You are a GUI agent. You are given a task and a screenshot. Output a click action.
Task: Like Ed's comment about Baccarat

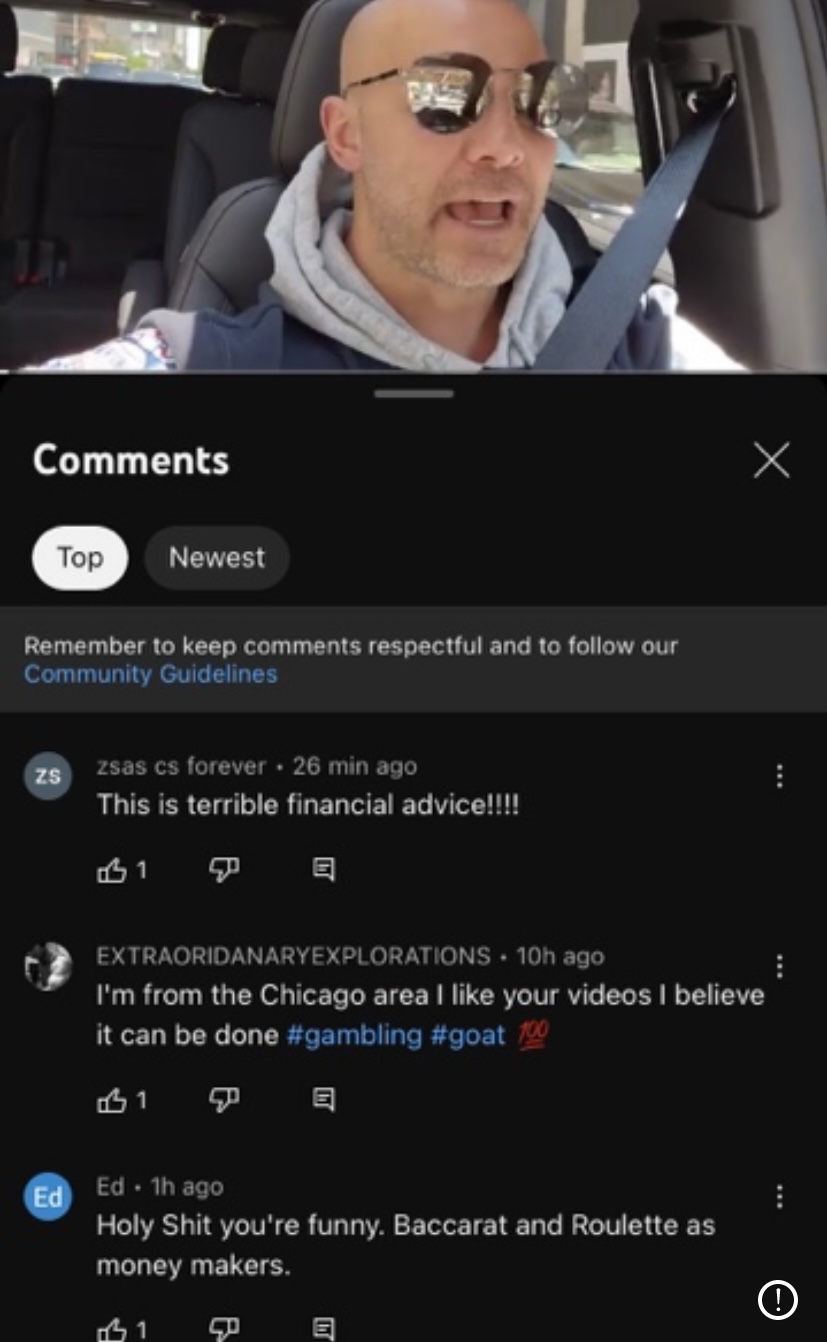click(110, 1329)
